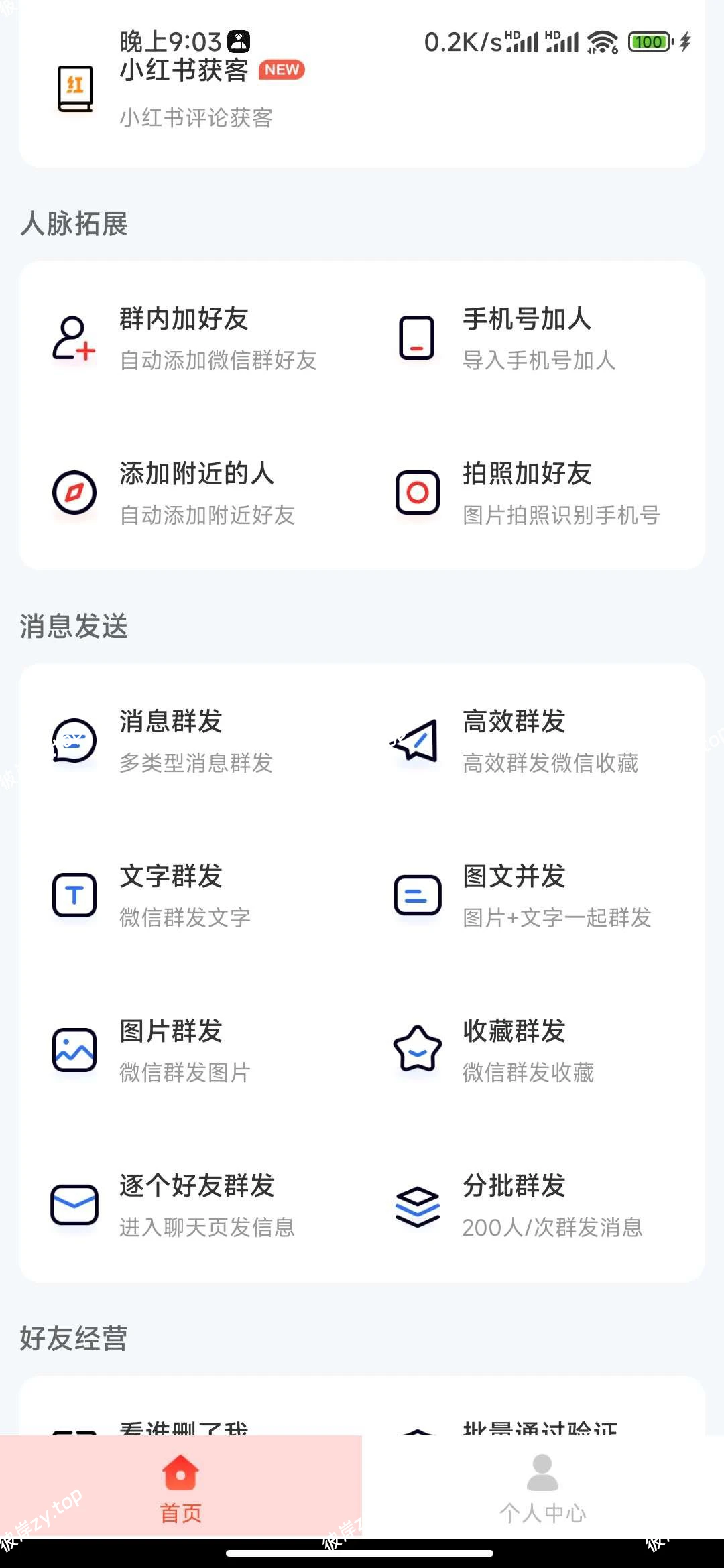The height and width of the screenshot is (1568, 724).
Task: Click the NEW badge next to 小红书获客
Action: [x=282, y=70]
